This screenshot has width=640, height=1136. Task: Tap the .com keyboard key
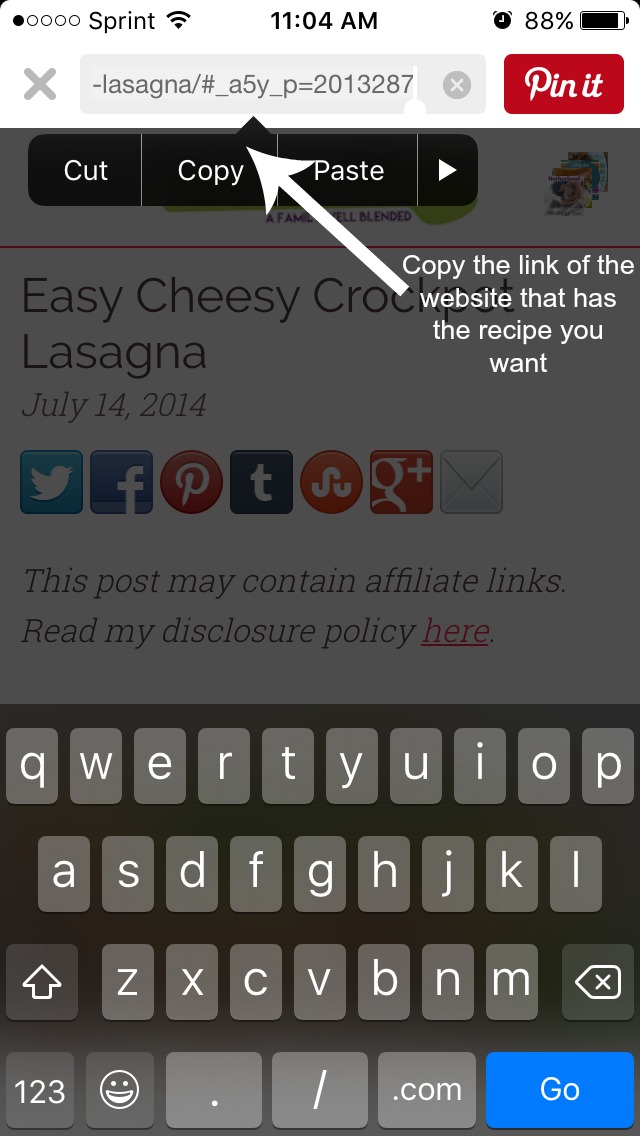426,1090
